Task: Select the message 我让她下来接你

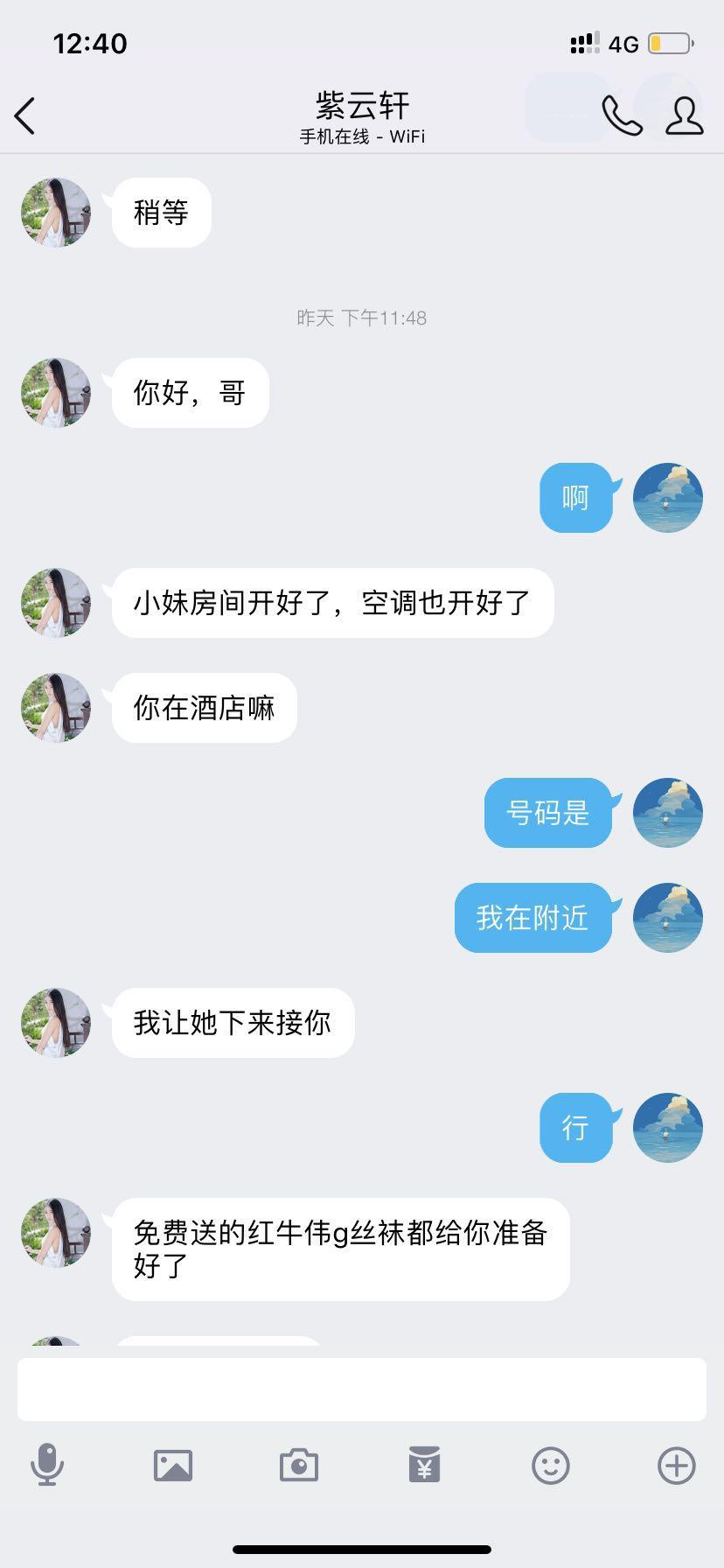Action: (232, 1022)
